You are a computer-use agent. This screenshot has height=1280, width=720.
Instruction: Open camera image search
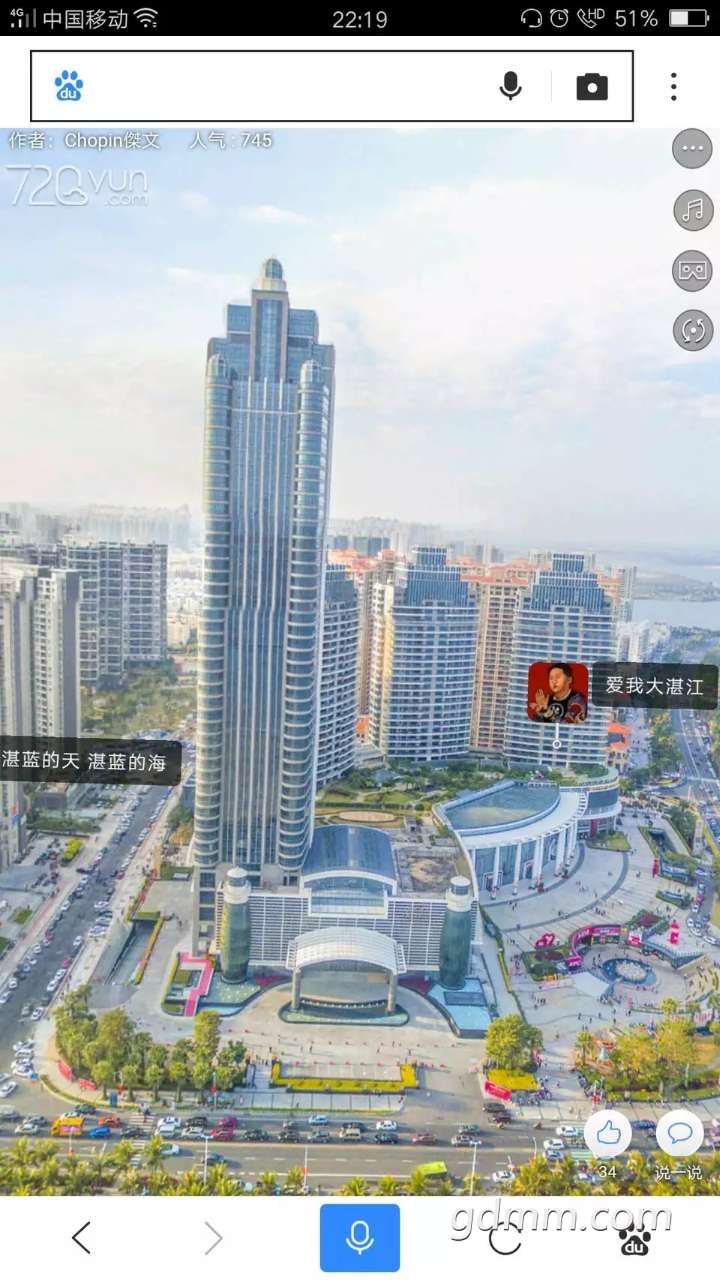592,87
